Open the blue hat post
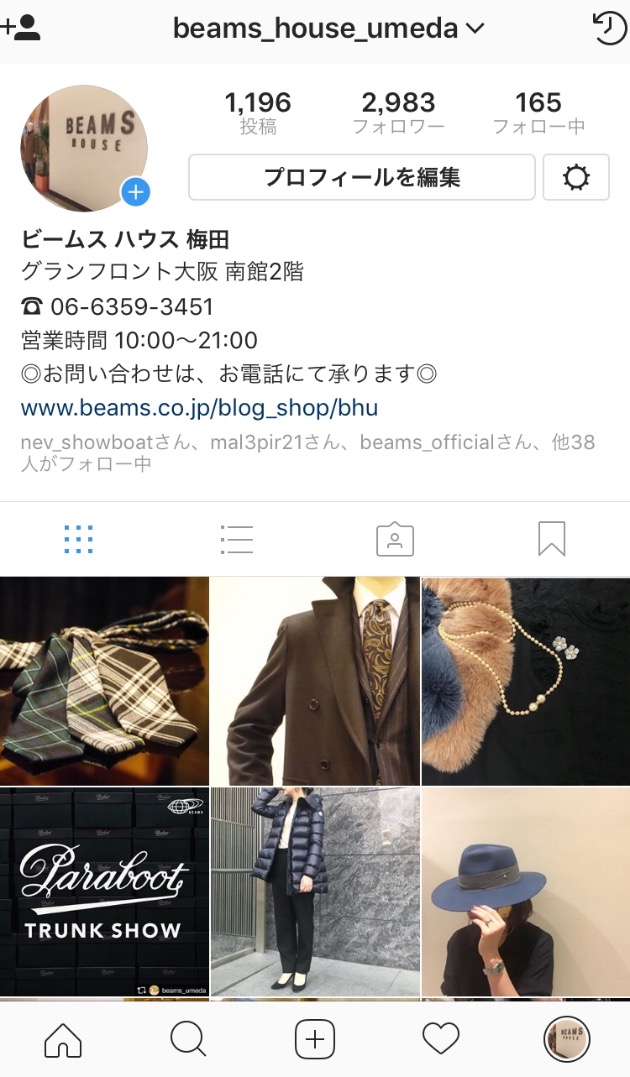The height and width of the screenshot is (1077, 630). 526,891
